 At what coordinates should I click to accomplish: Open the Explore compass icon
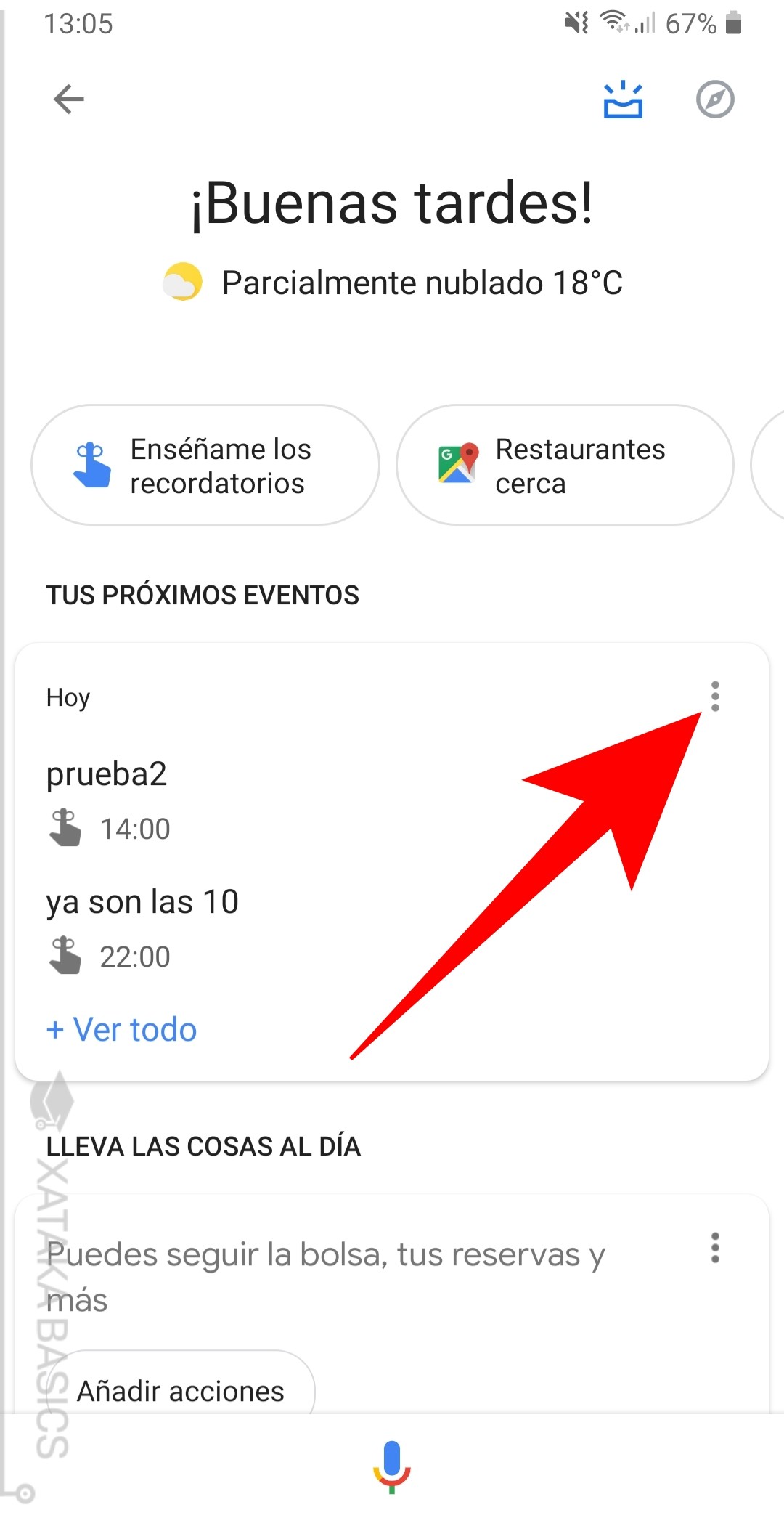(x=715, y=100)
